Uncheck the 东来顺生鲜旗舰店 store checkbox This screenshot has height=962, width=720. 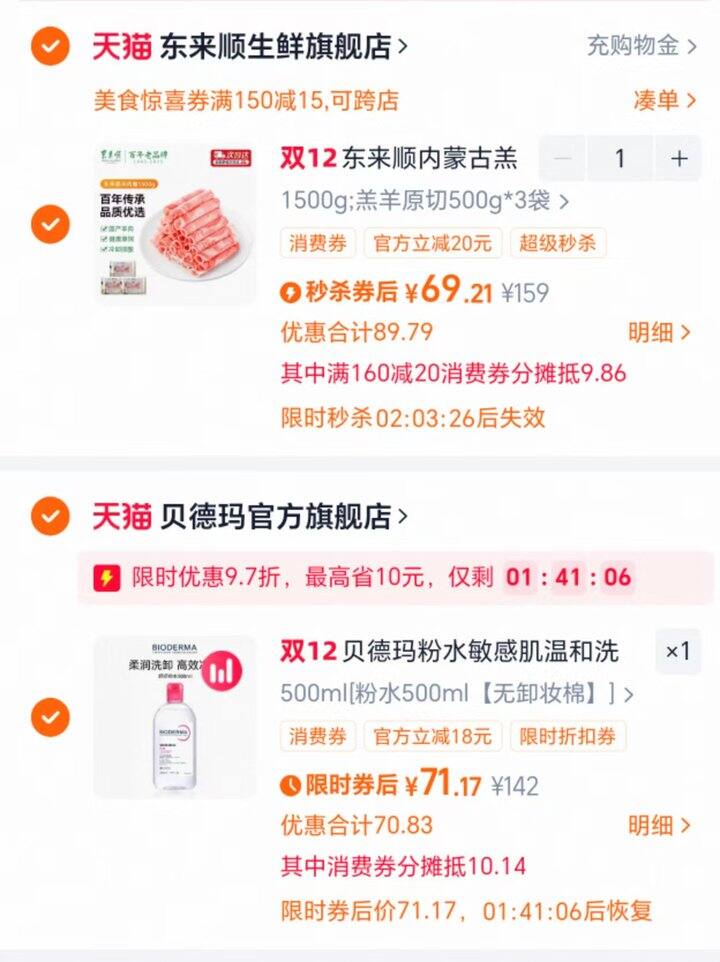point(50,46)
